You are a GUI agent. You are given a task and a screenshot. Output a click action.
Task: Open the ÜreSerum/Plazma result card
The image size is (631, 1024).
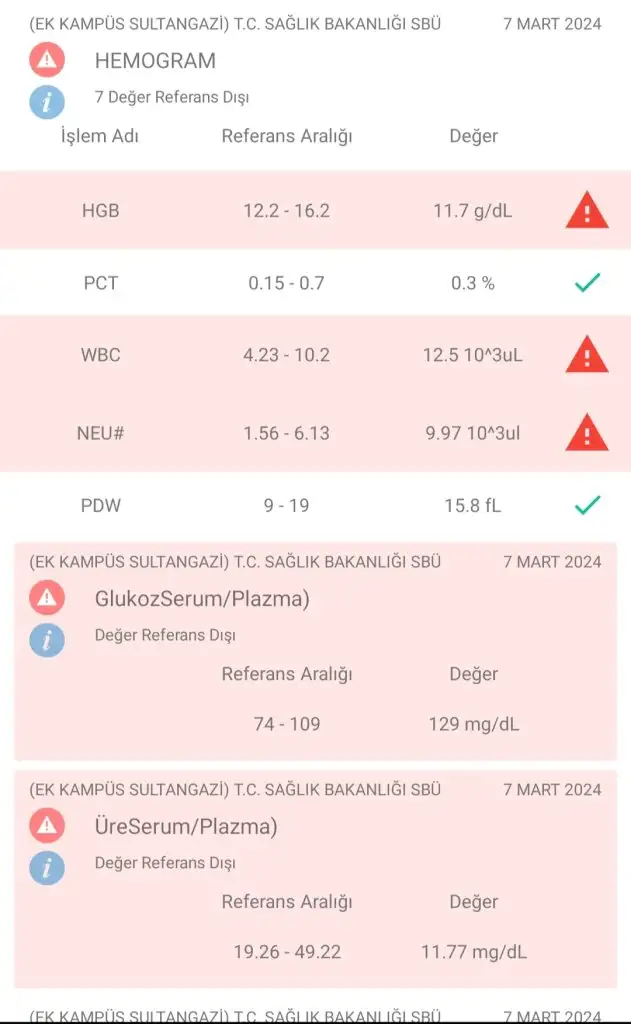pyautogui.click(x=316, y=879)
